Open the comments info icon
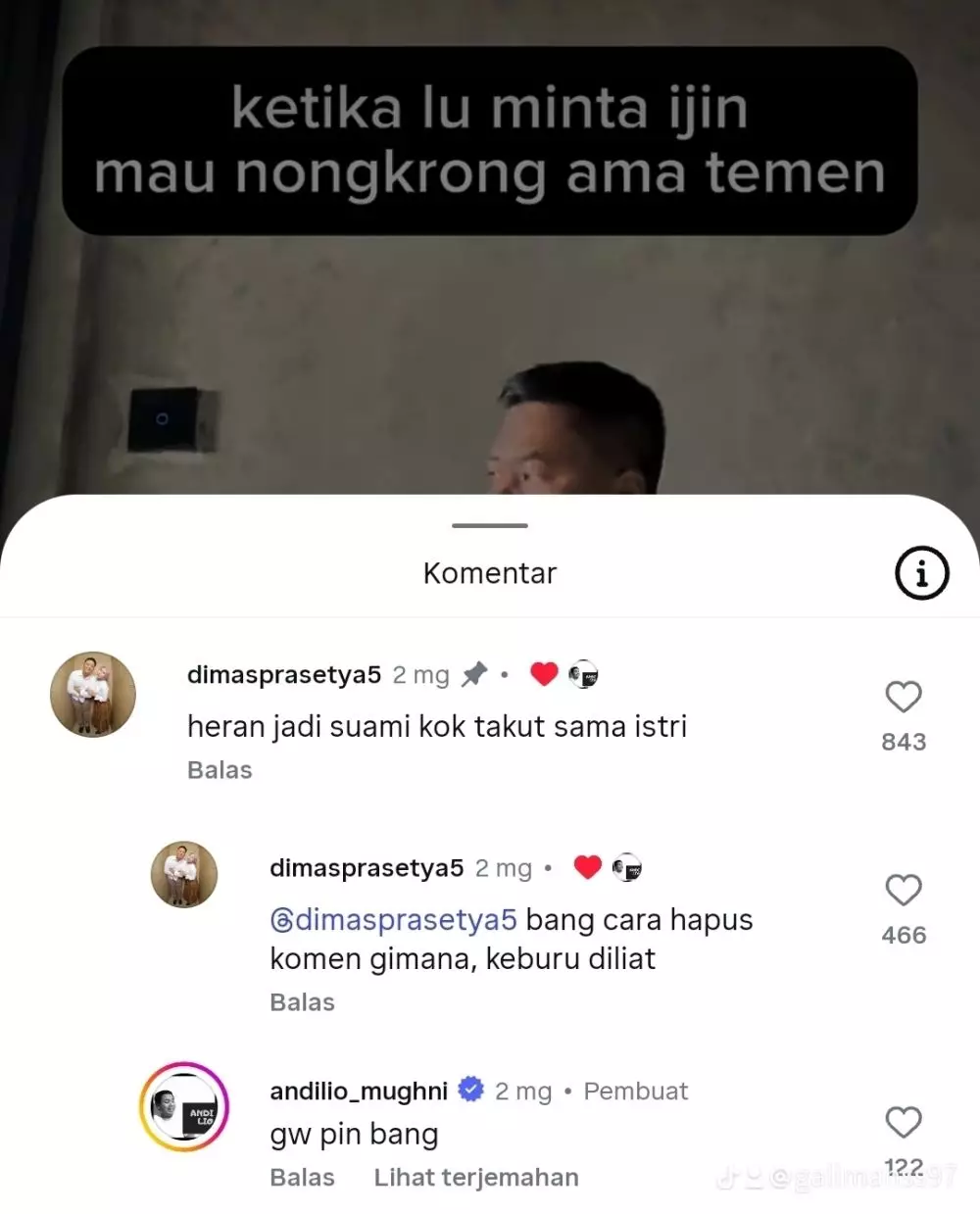Image resolution: width=980 pixels, height=1214 pixels. tap(921, 573)
